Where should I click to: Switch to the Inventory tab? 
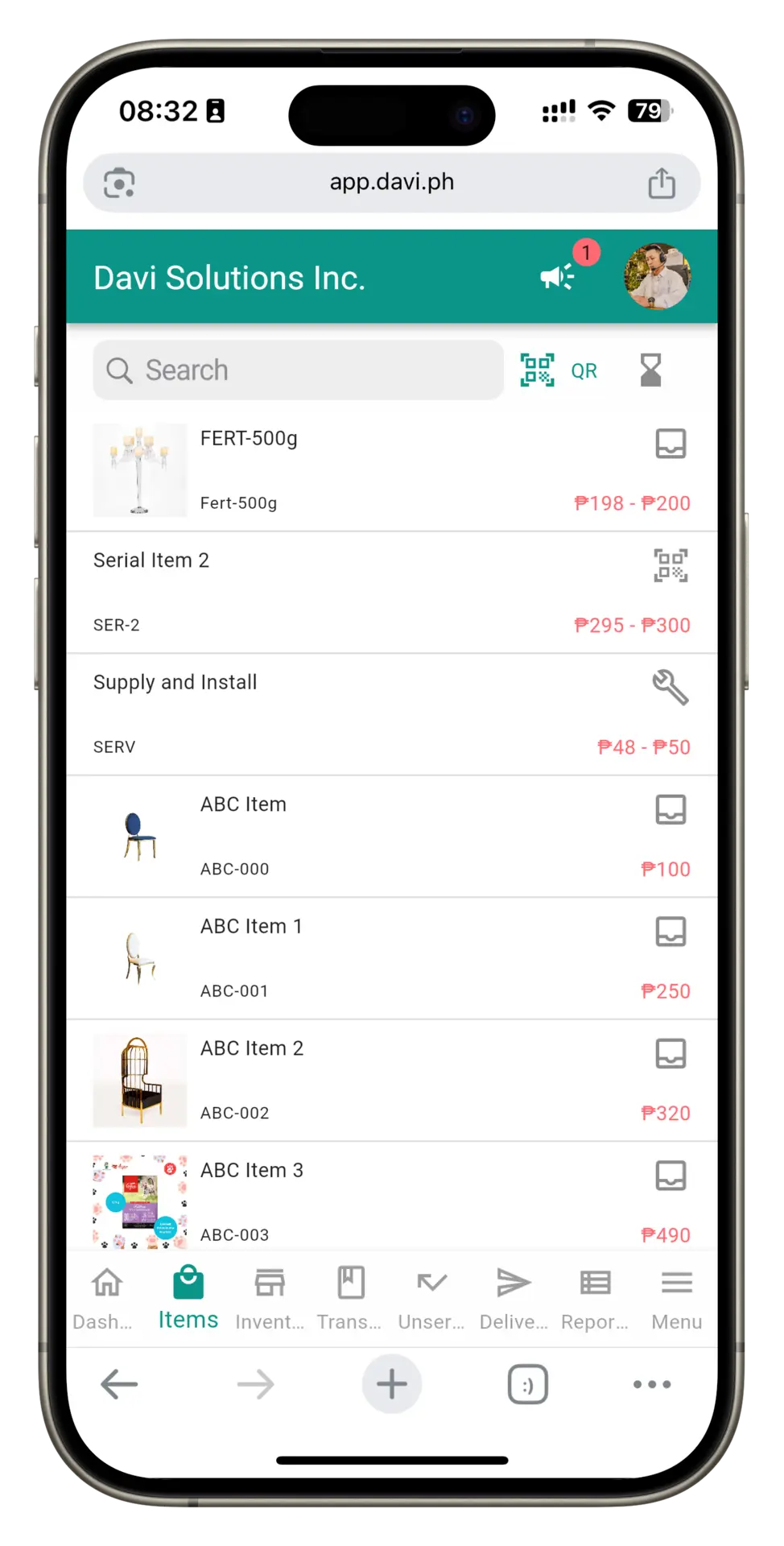click(270, 1297)
